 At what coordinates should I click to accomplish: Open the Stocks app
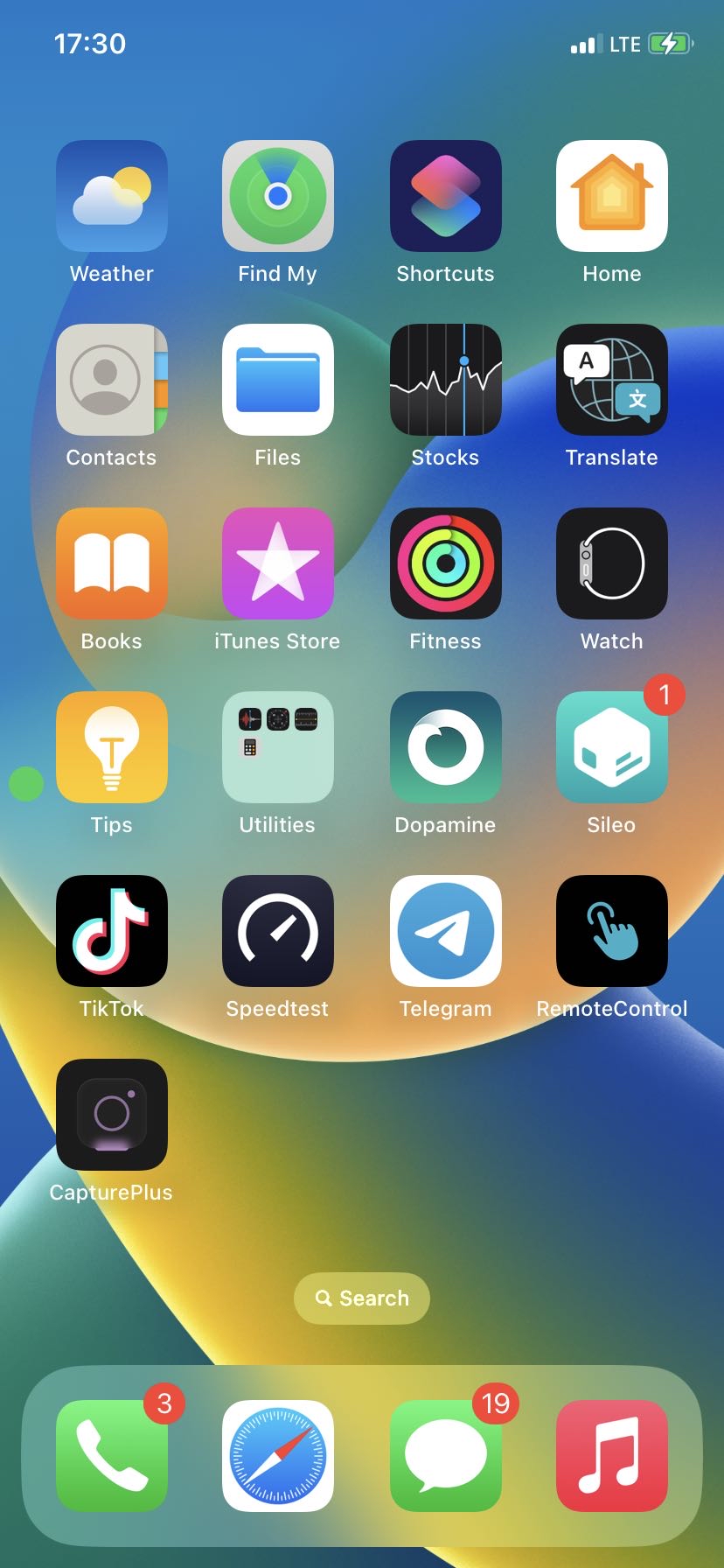click(446, 380)
